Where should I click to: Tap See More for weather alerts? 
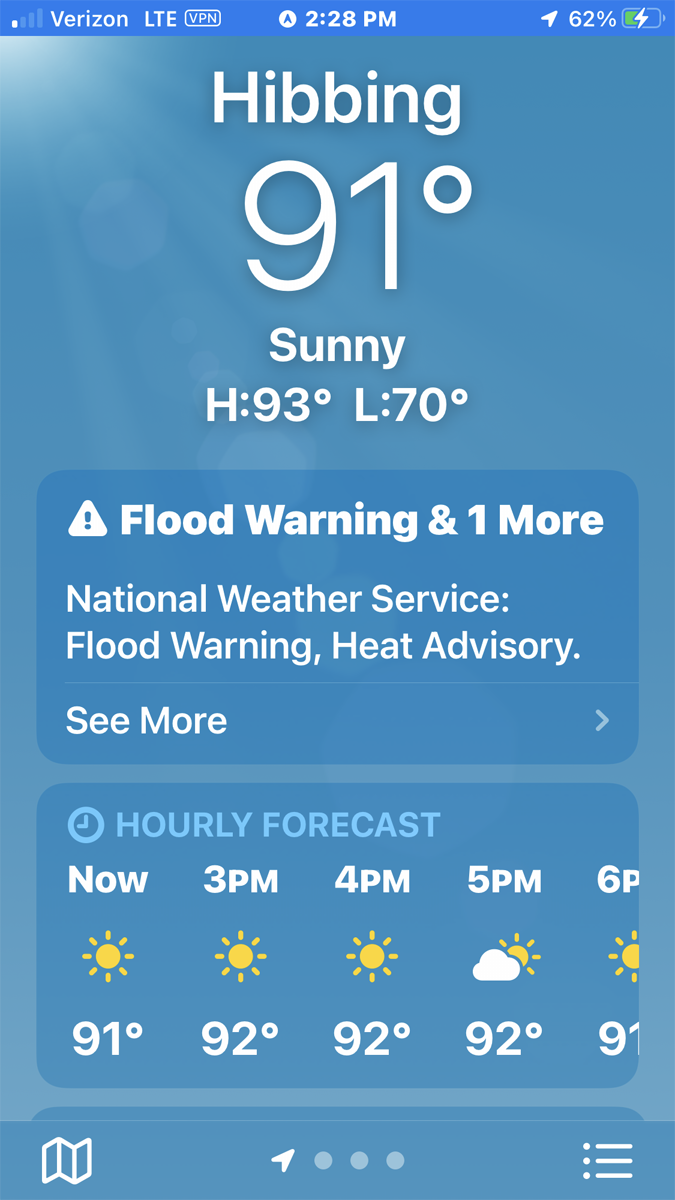tap(337, 721)
